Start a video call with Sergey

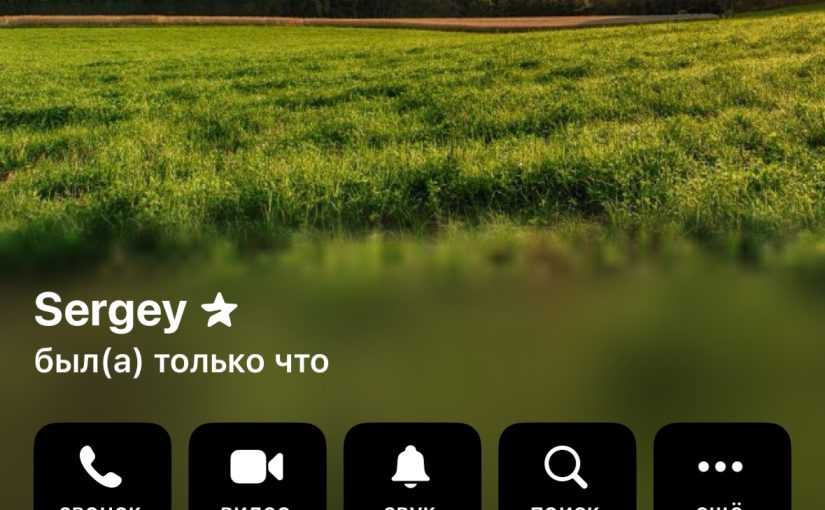(x=257, y=468)
